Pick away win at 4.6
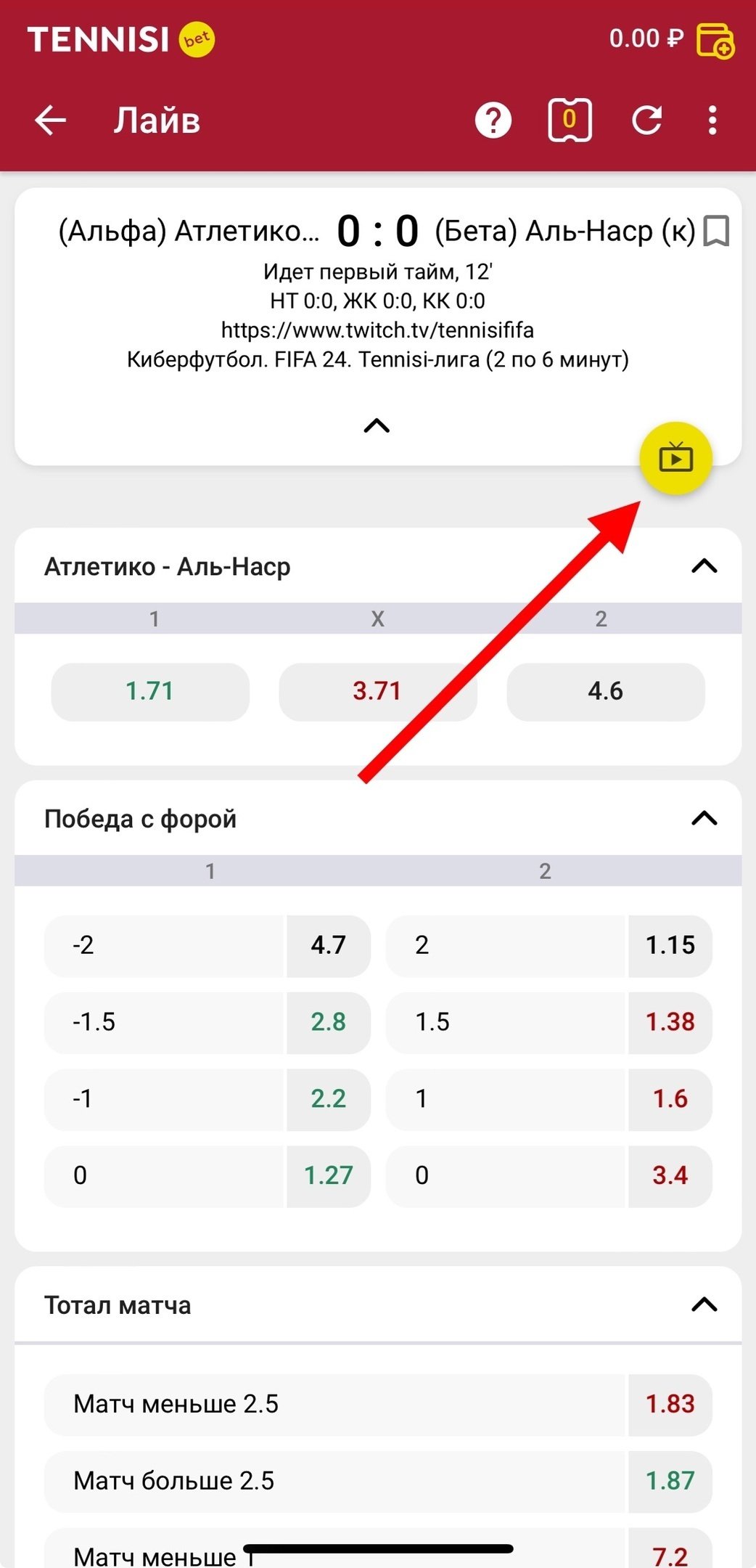 [x=605, y=691]
